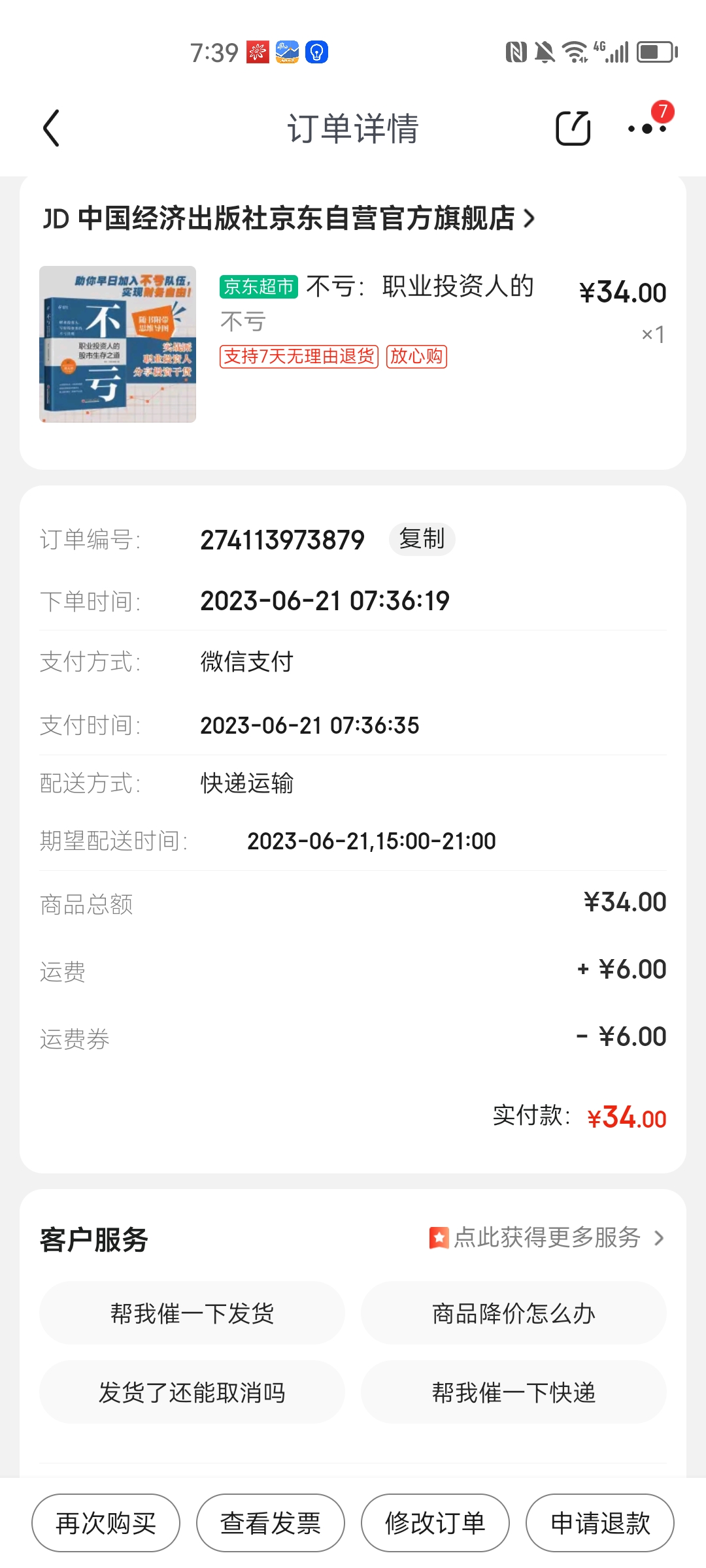The image size is (706, 1568).
Task: Go back from order details
Action: click(51, 128)
